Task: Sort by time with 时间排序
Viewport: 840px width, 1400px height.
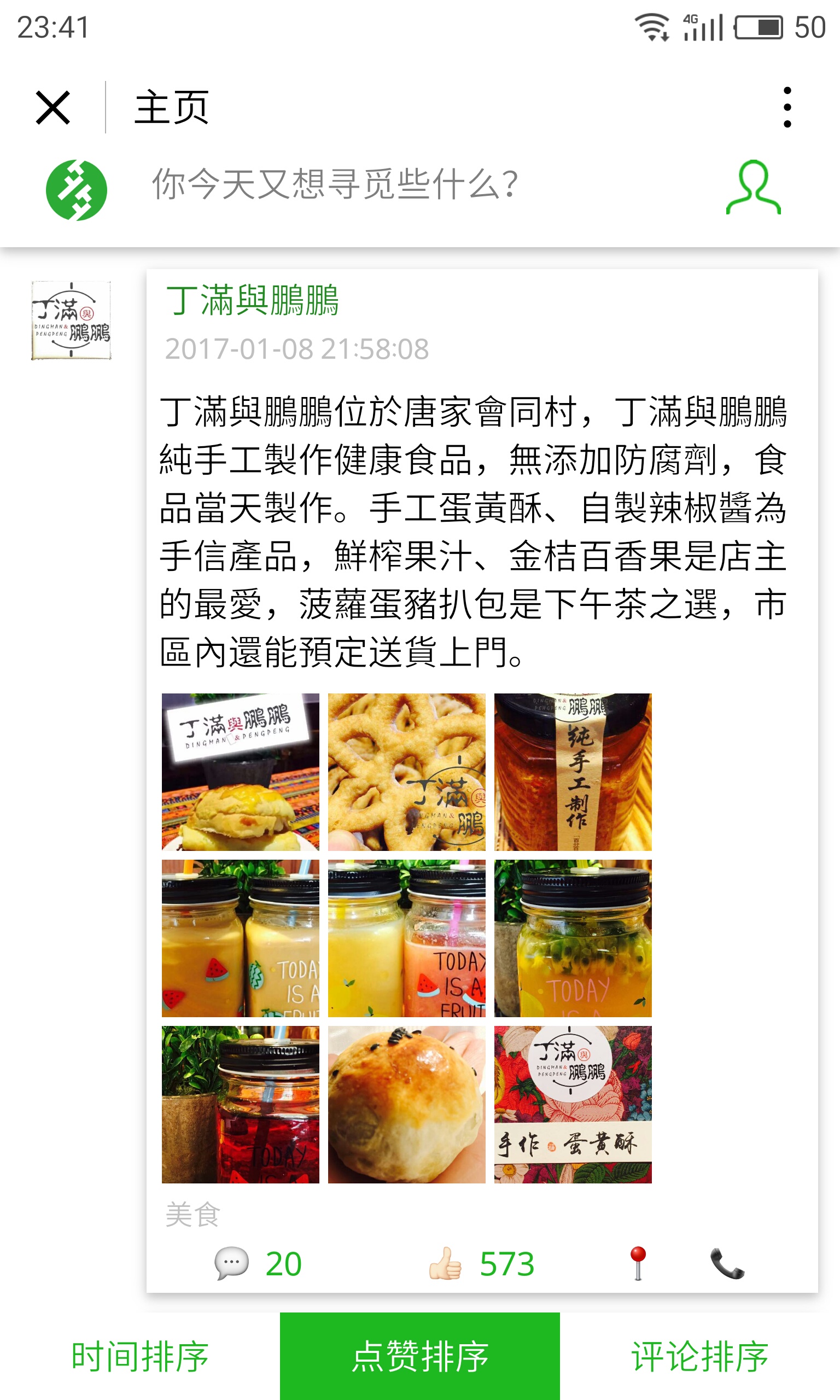Action: (x=140, y=1356)
